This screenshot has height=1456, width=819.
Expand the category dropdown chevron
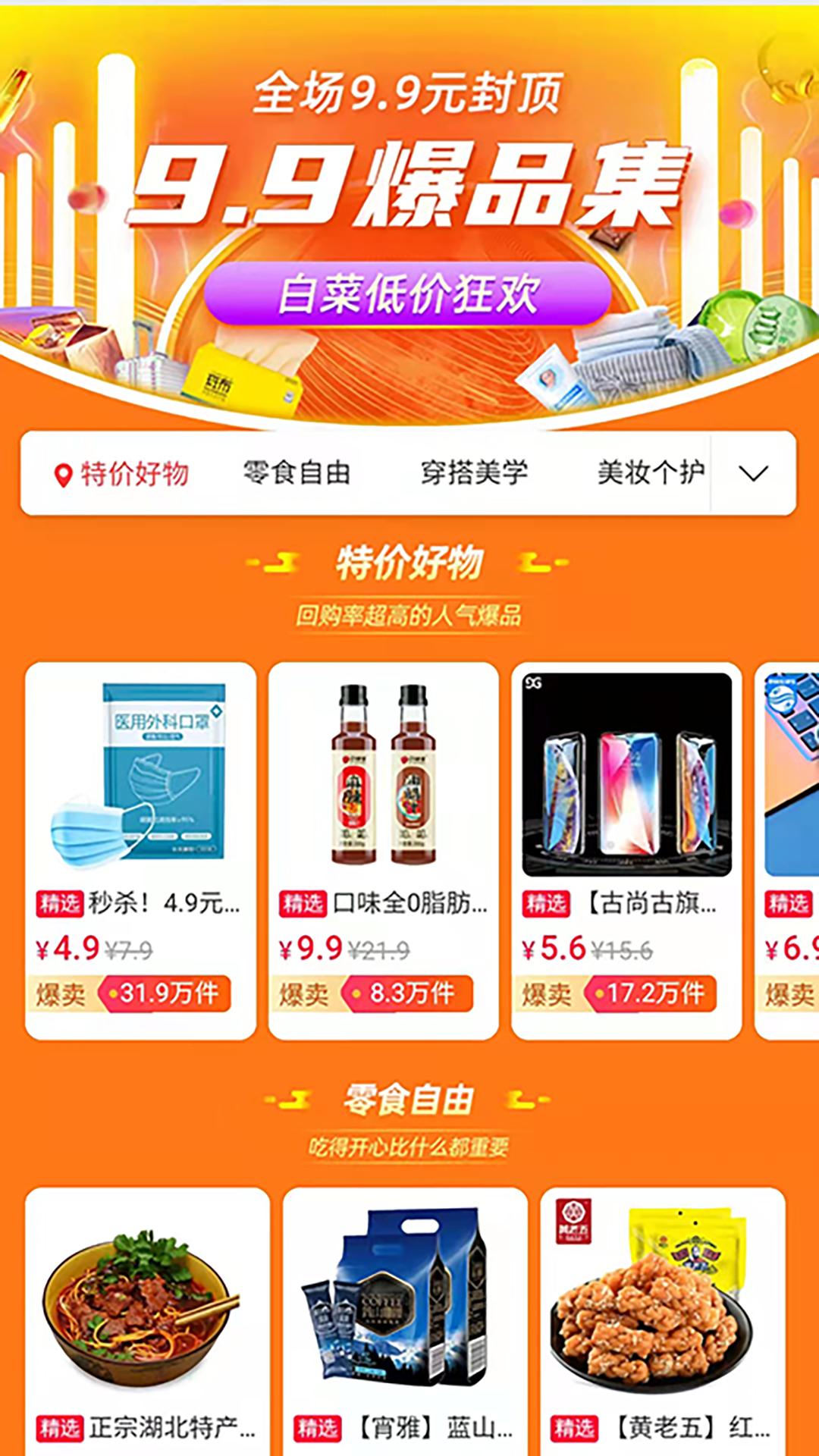click(753, 473)
